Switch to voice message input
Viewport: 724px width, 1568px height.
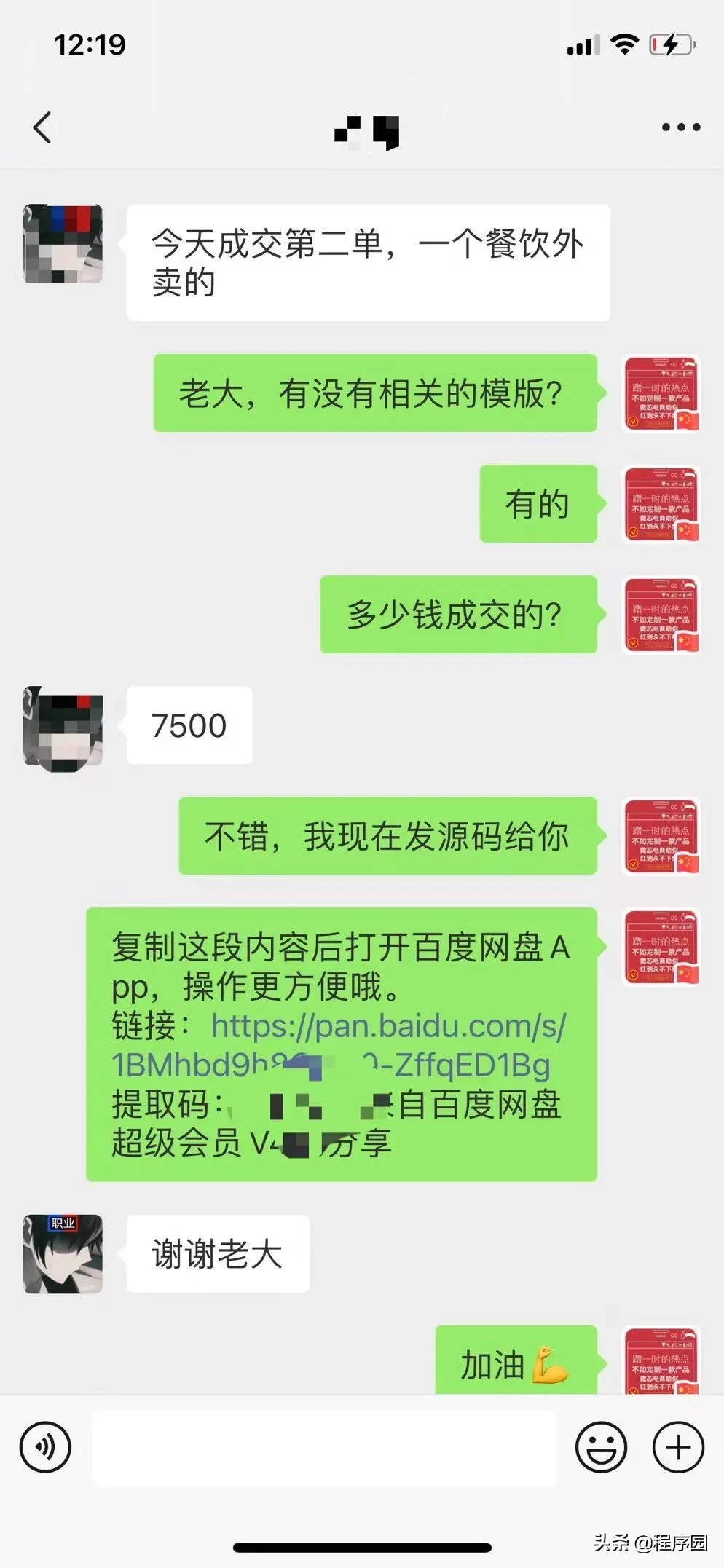click(x=45, y=1446)
